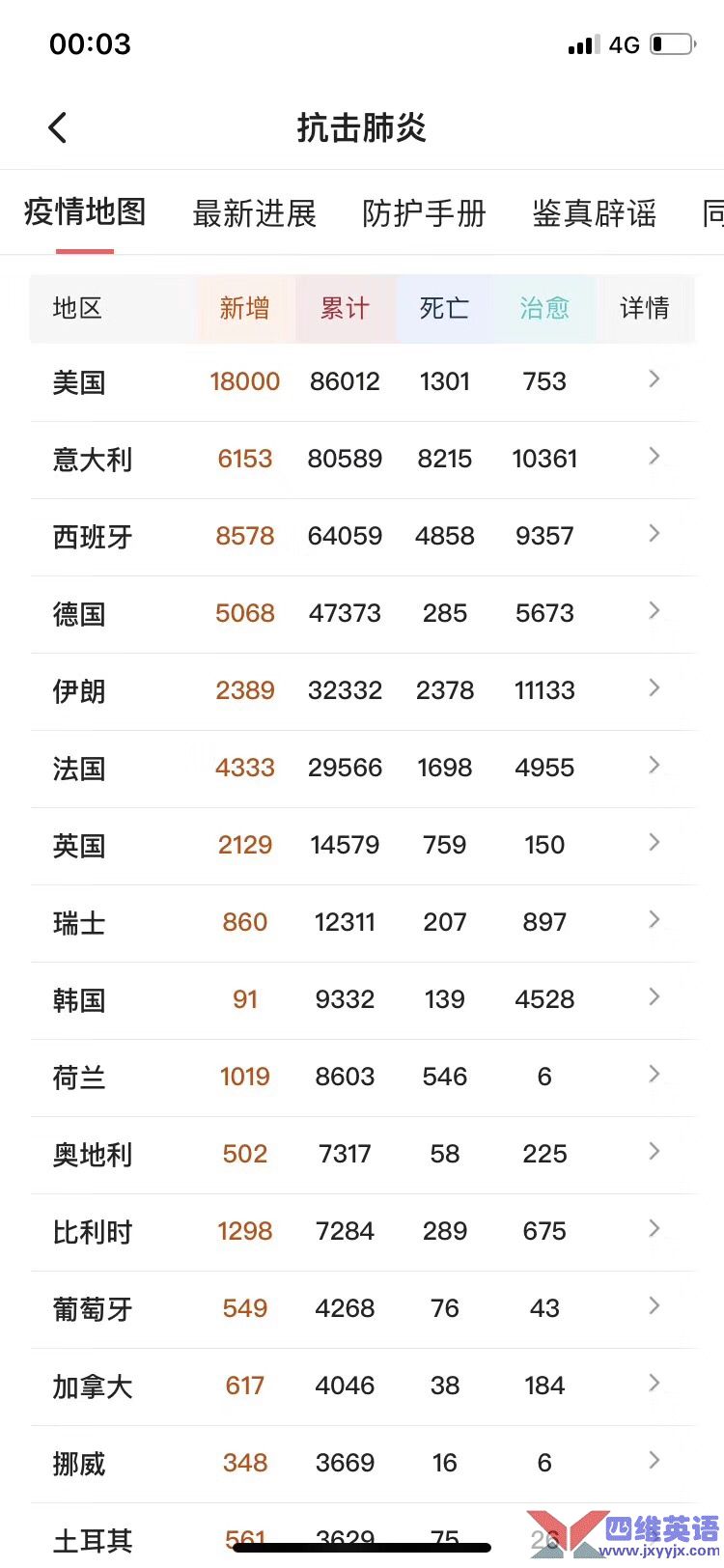Viewport: 724px width, 1568px height.
Task: Tap the 德国 row
Action: click(x=363, y=614)
